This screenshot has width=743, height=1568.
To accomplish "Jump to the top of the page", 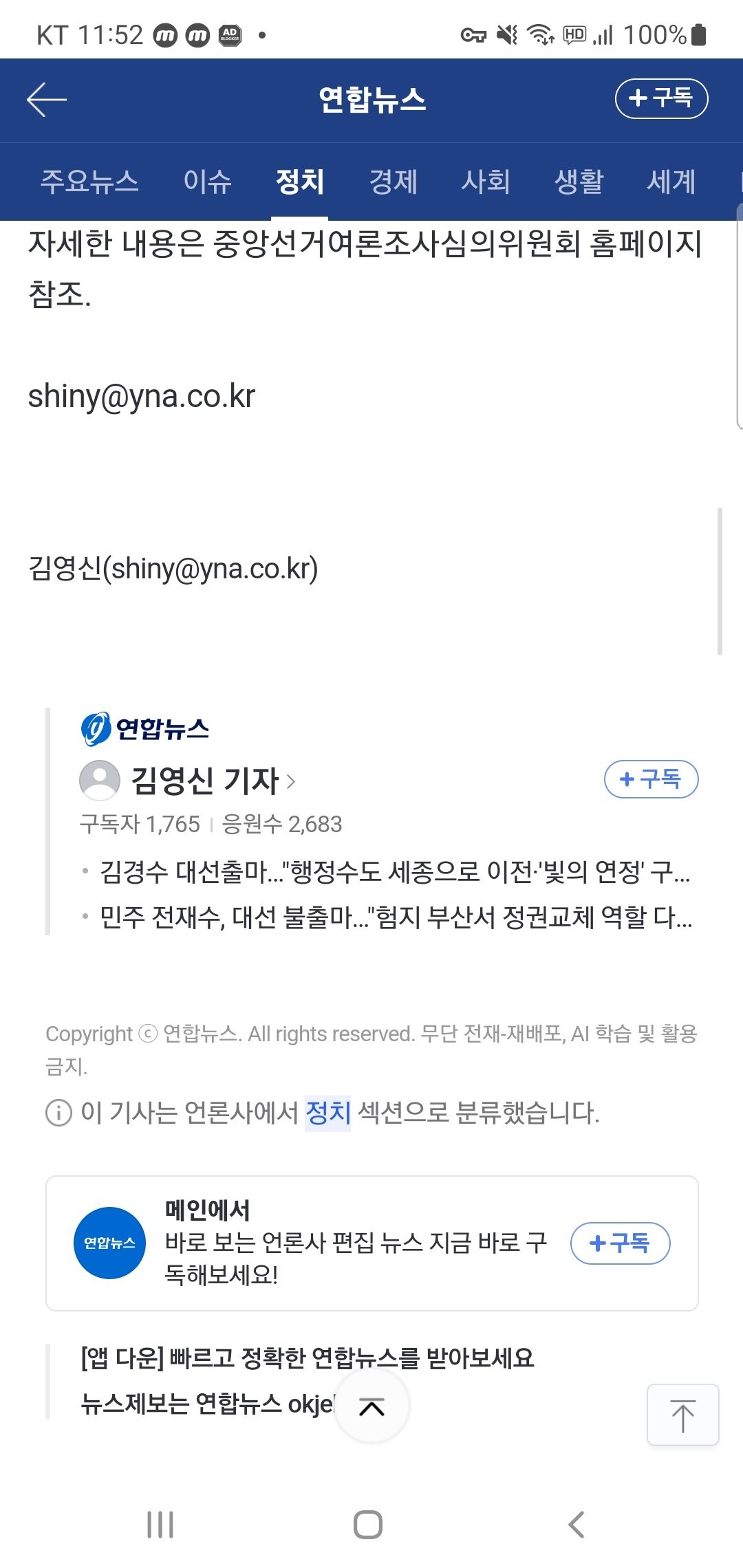I will point(682,1415).
